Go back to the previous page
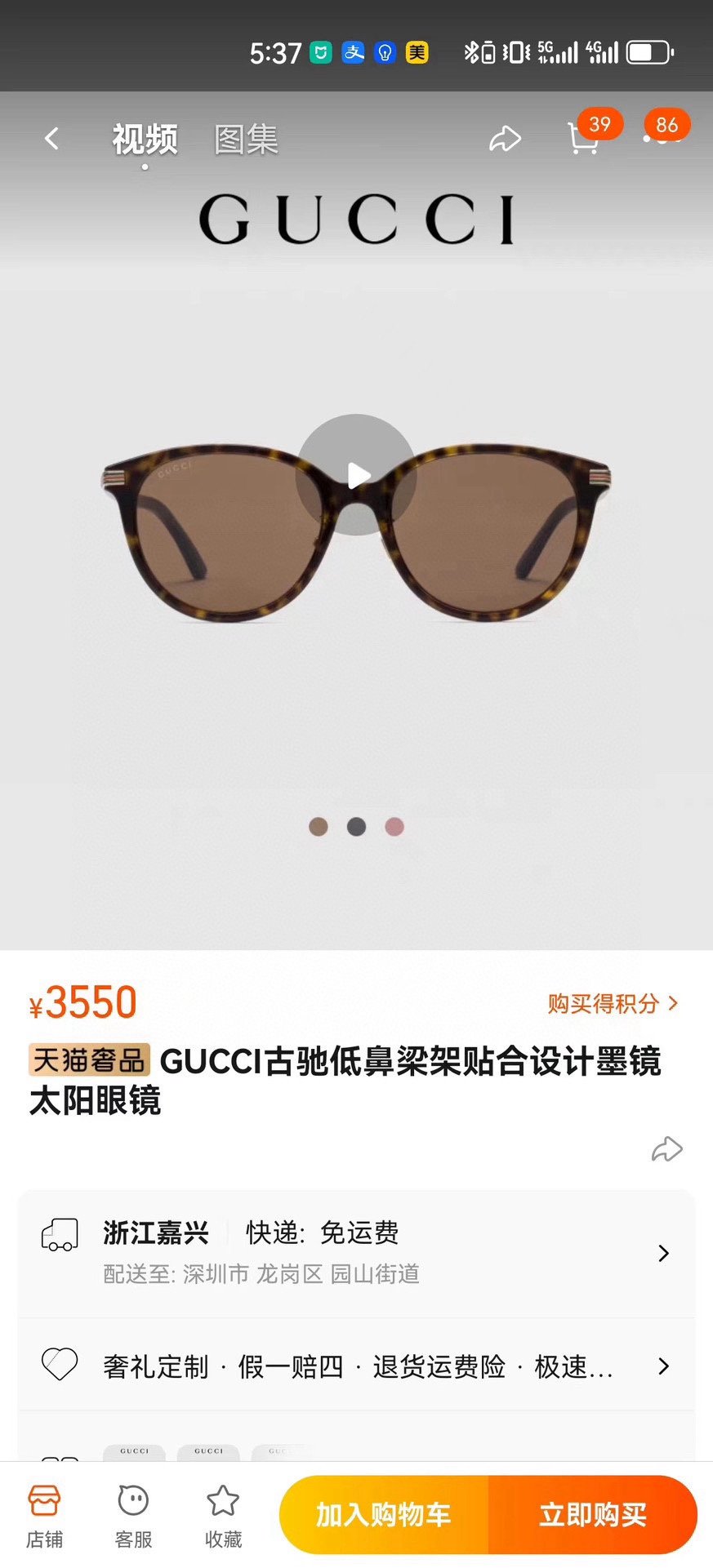 [51, 139]
